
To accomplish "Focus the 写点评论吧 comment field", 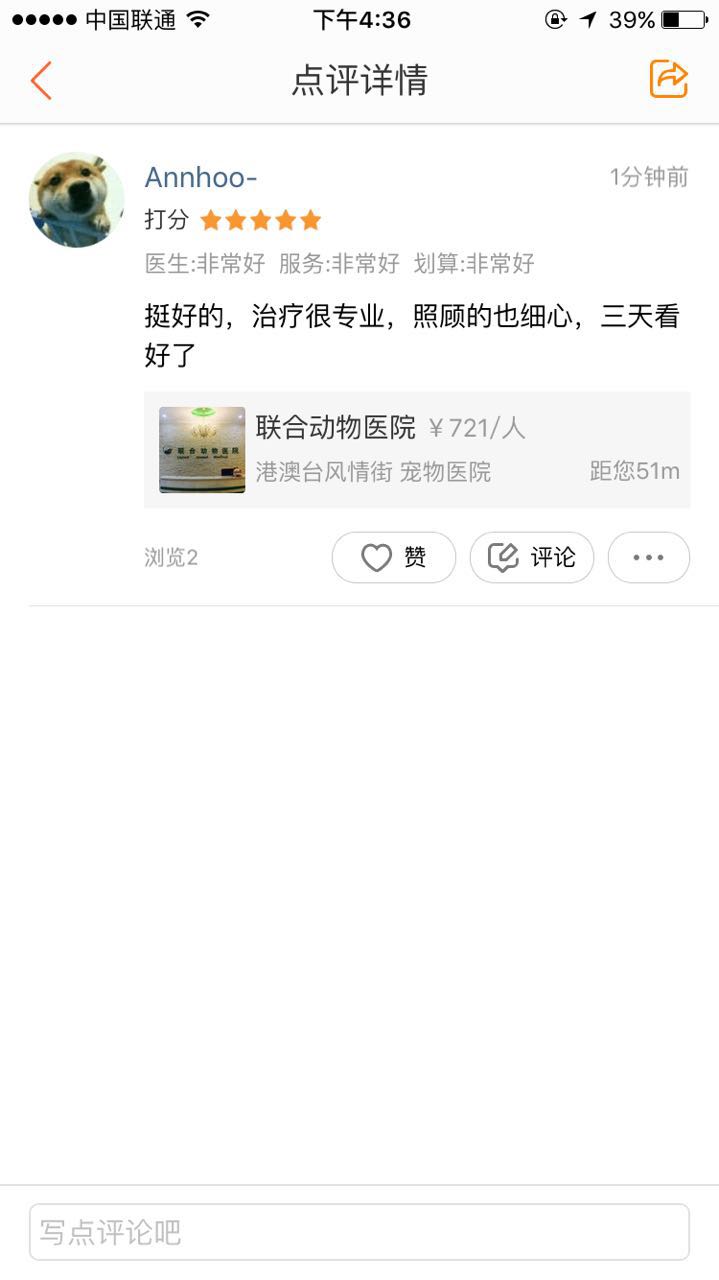I will 359,1231.
